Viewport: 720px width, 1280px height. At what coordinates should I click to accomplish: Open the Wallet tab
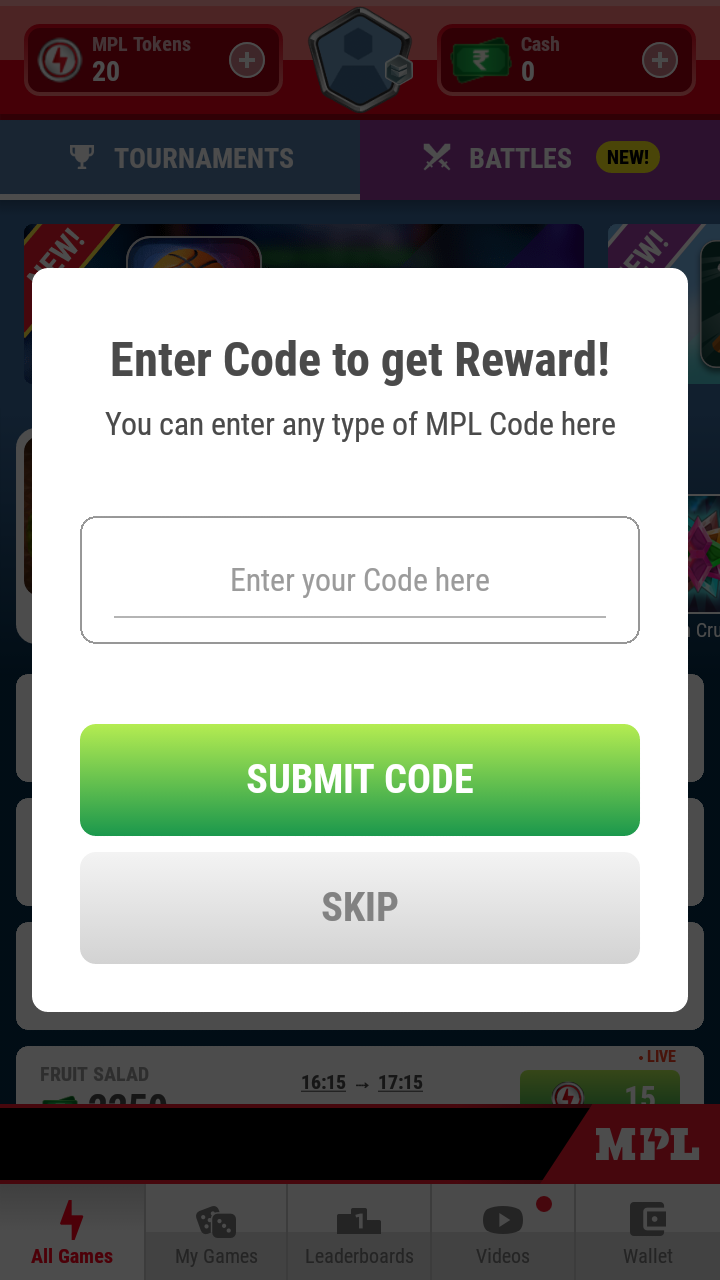coord(648,1233)
